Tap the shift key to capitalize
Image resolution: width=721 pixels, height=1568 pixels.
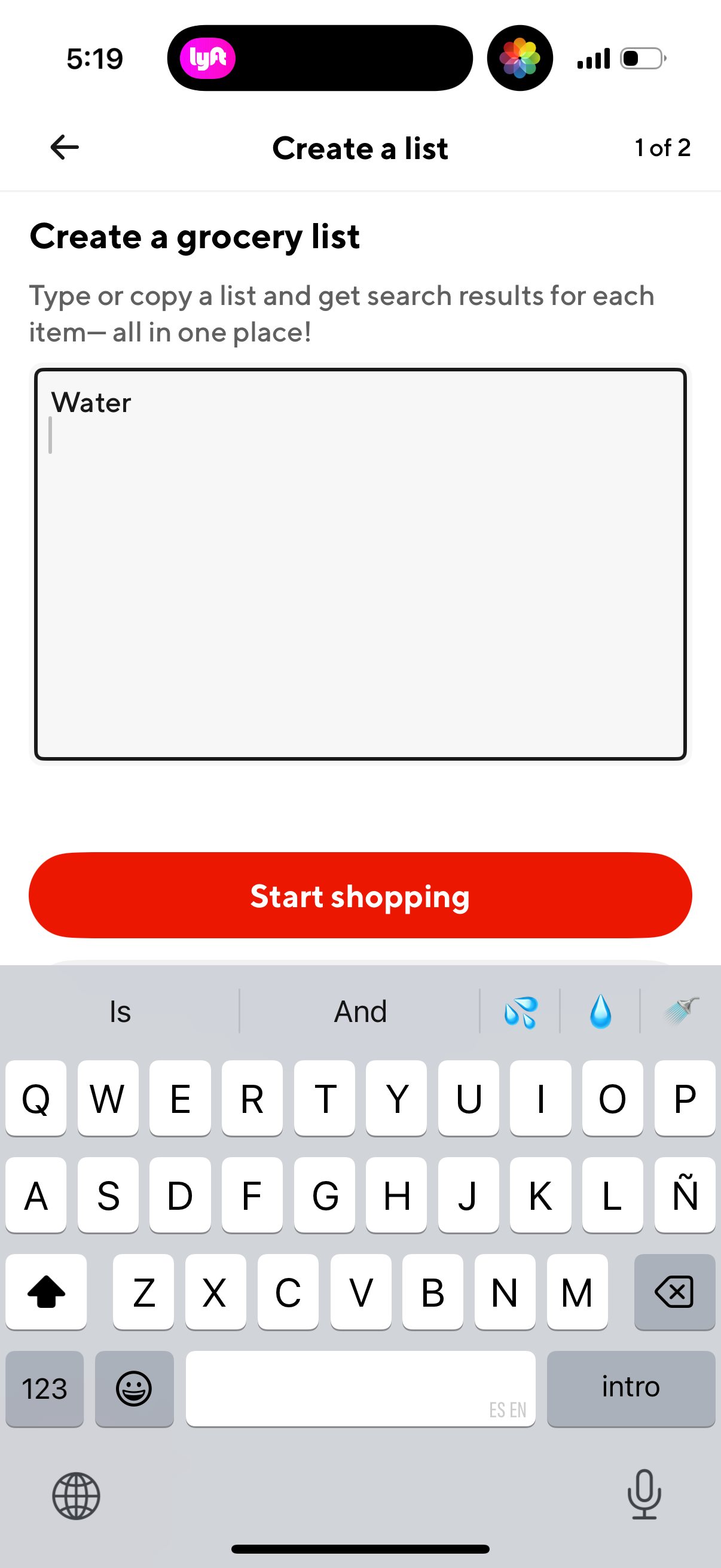point(46,1292)
